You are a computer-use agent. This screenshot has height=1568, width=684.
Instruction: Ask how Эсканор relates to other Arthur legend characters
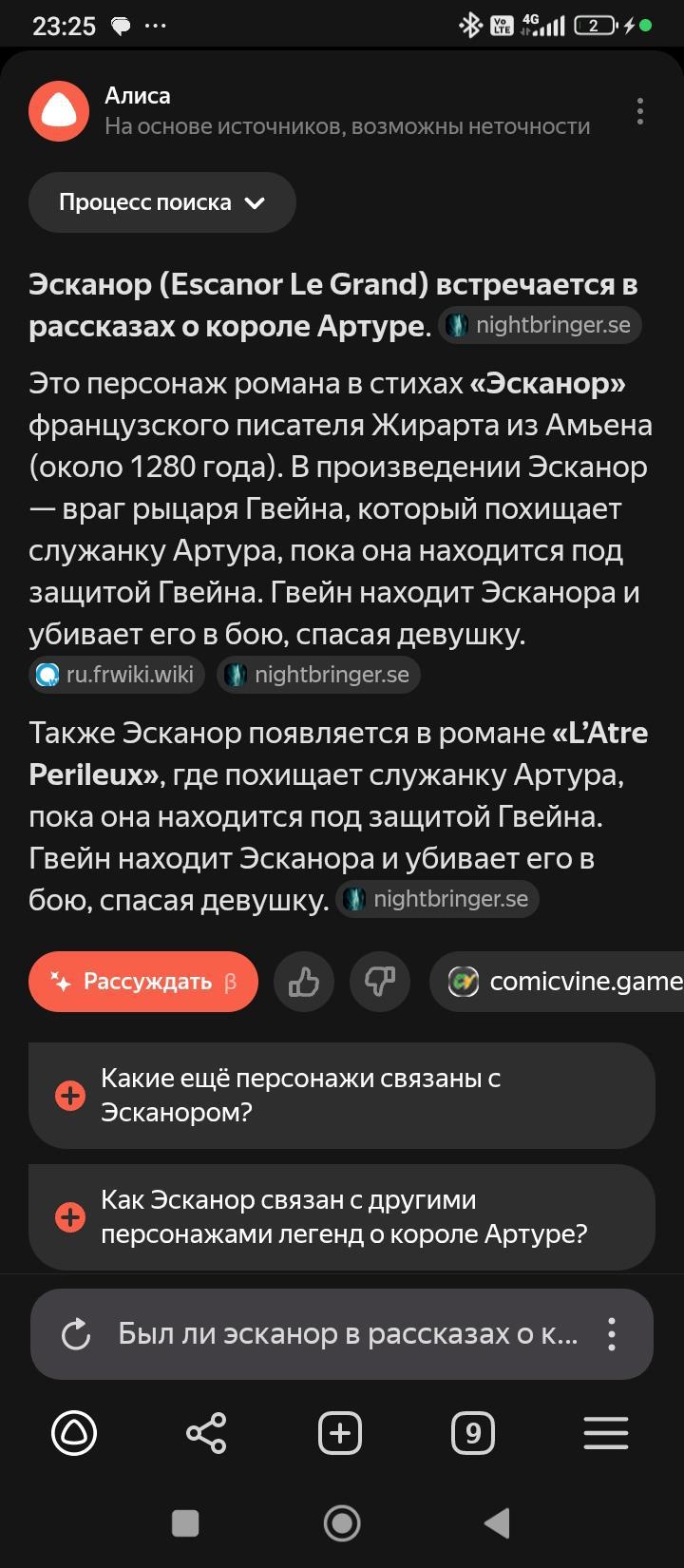pos(341,1216)
